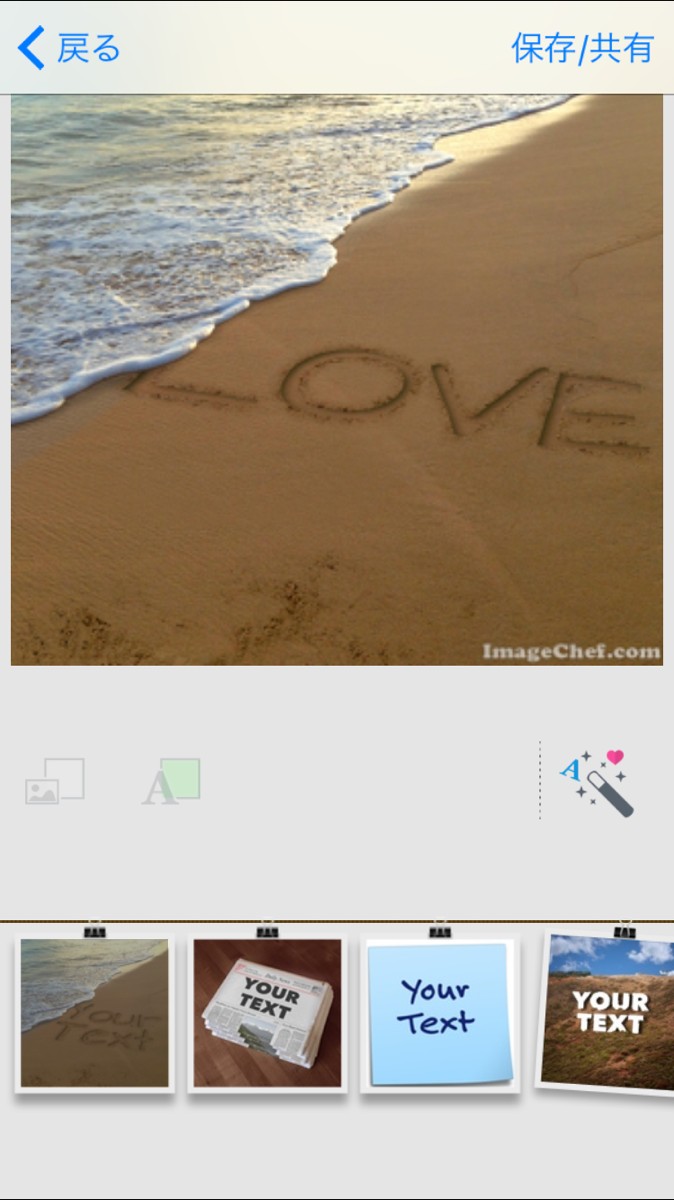Tap the photo background icon
The height and width of the screenshot is (1200, 674).
tap(55, 781)
